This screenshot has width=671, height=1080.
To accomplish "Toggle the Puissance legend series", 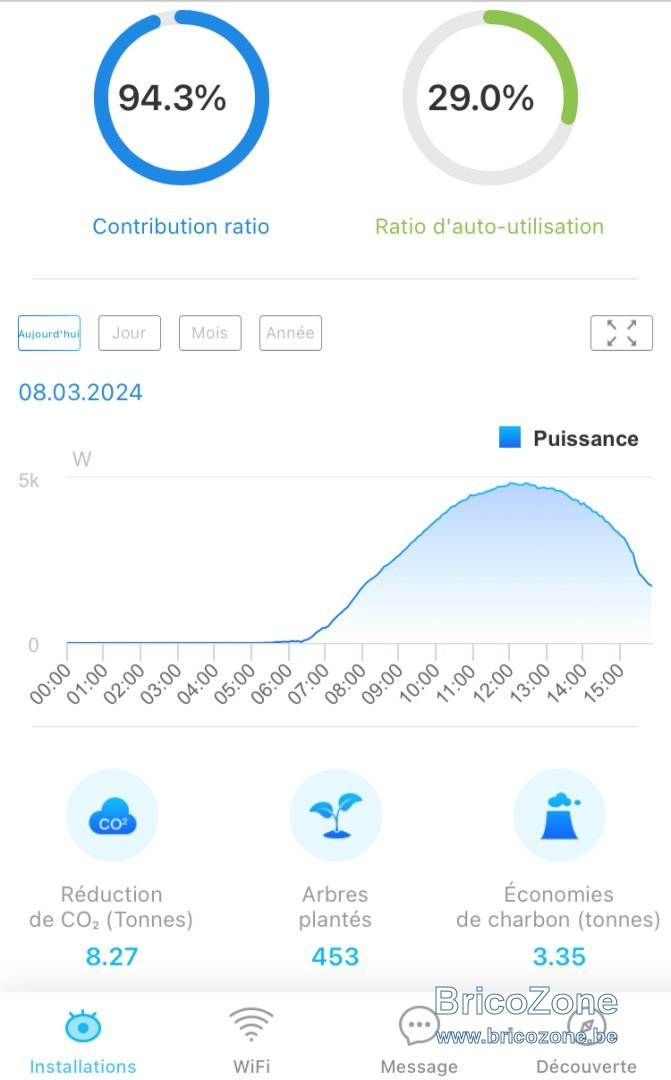I will click(x=568, y=438).
